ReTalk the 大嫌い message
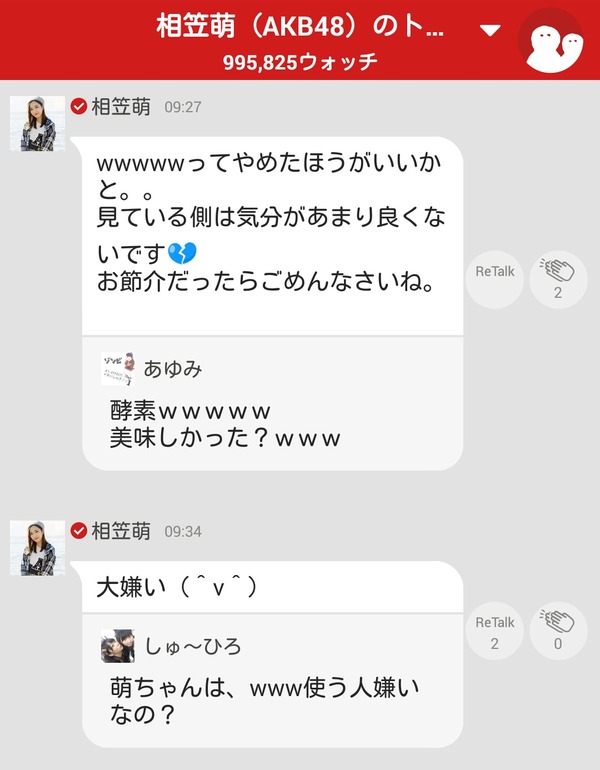This screenshot has width=600, height=770. [x=494, y=631]
